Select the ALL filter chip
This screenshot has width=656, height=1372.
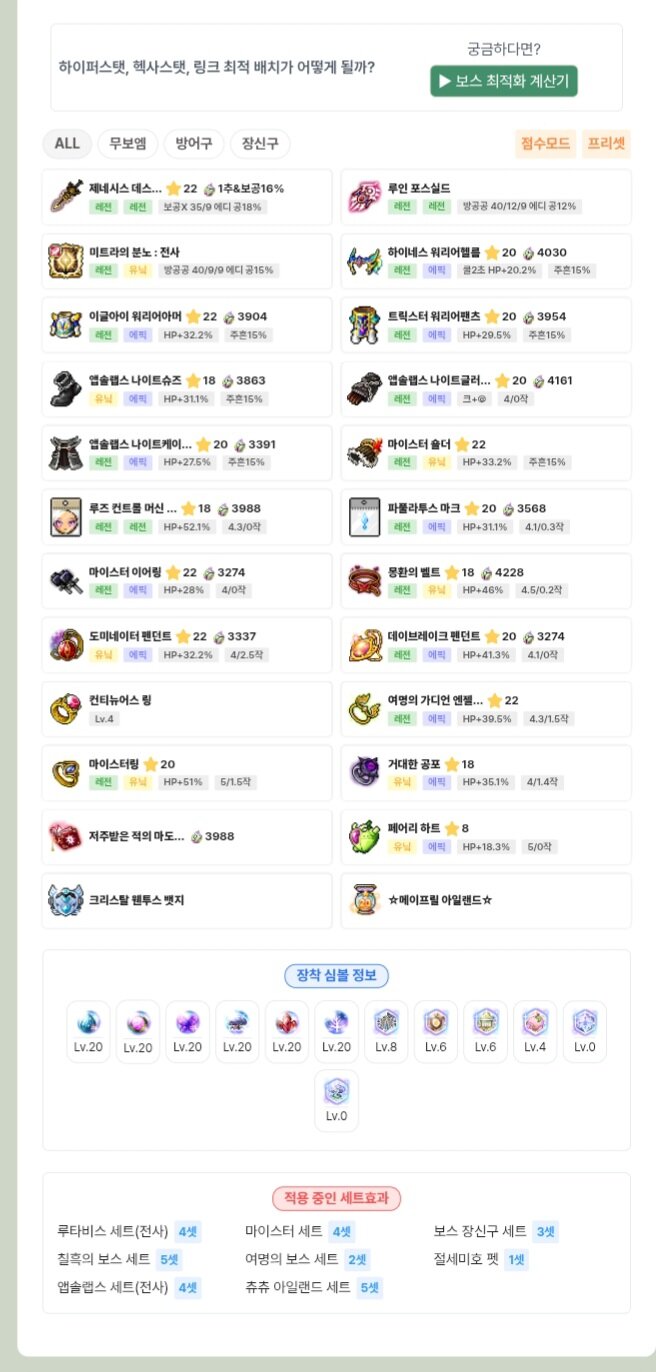tap(67, 143)
